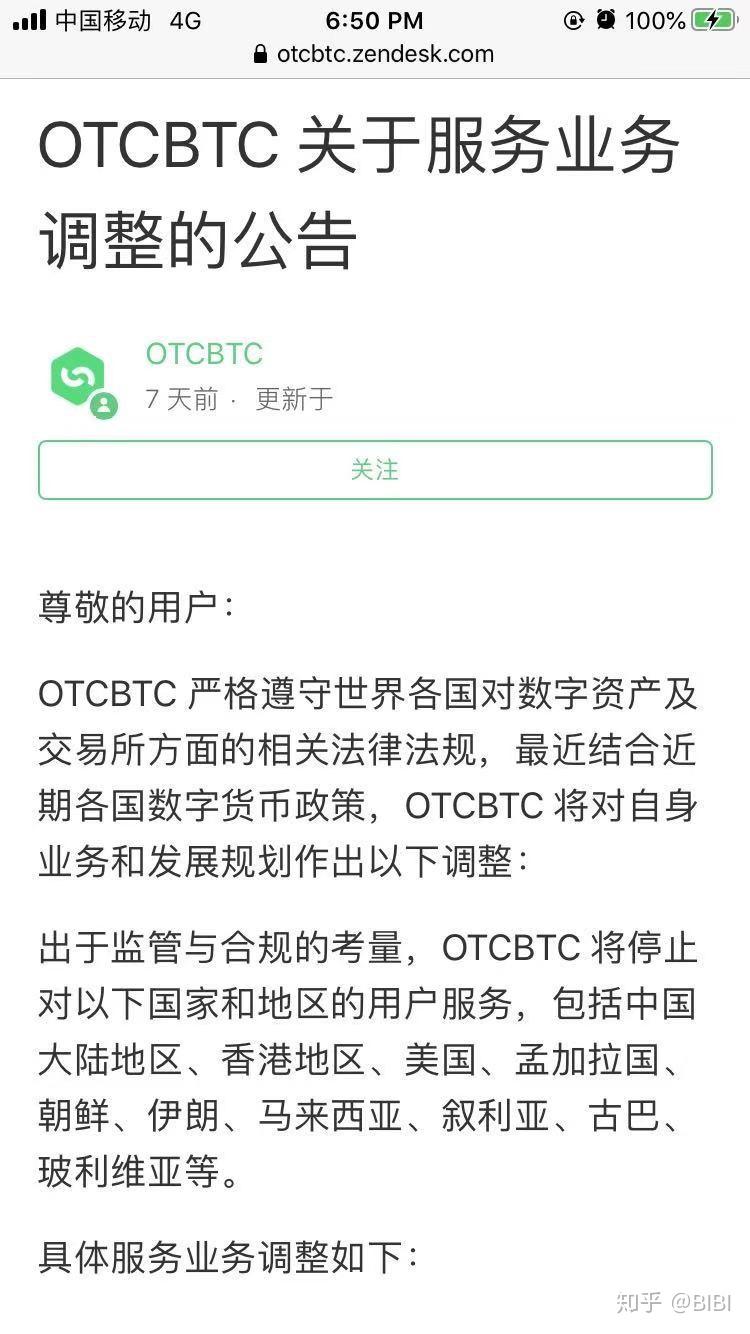Open the OTCBTC author profile link
Viewport: 750px width, 1334px height.
[203, 354]
